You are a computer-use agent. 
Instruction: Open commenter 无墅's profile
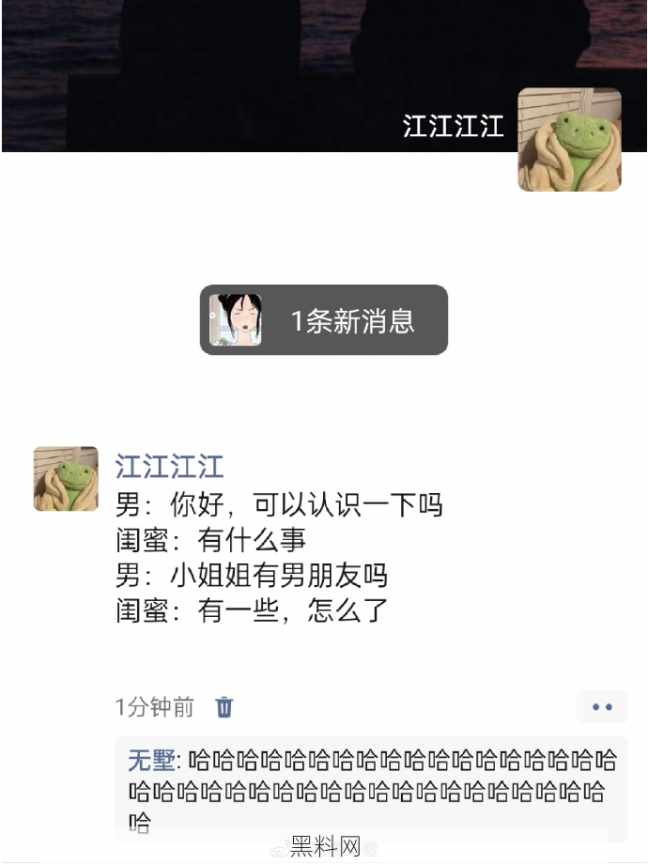click(151, 760)
